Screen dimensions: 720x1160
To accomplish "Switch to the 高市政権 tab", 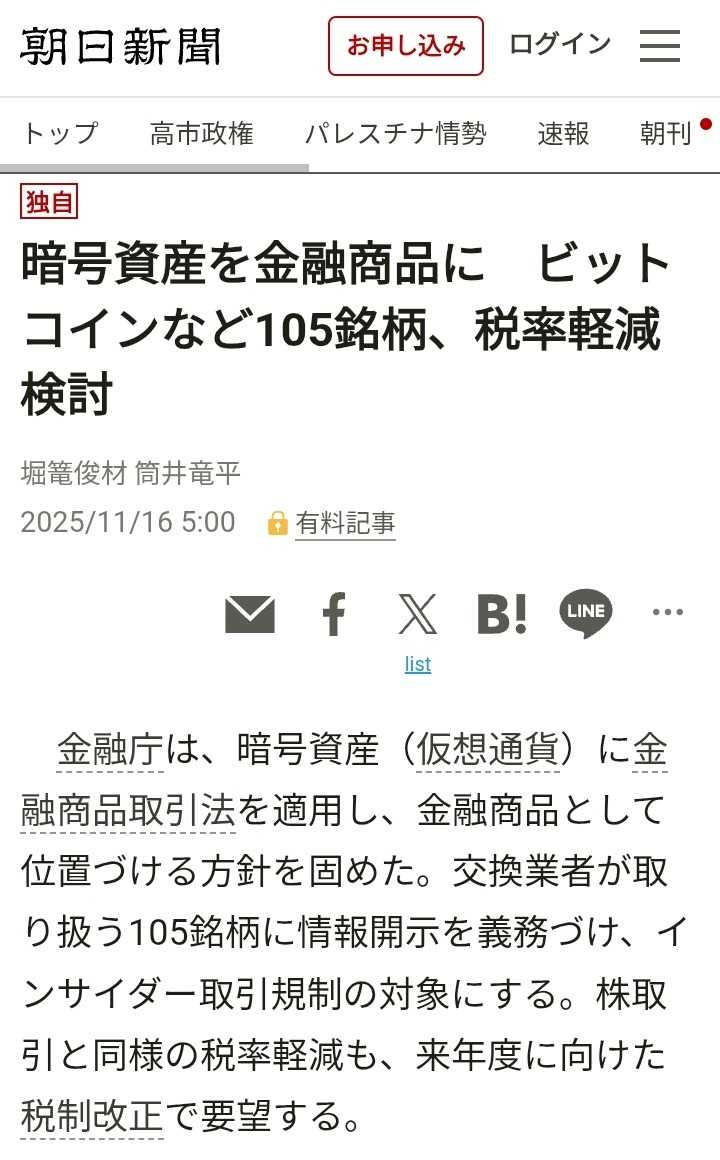I will [202, 133].
